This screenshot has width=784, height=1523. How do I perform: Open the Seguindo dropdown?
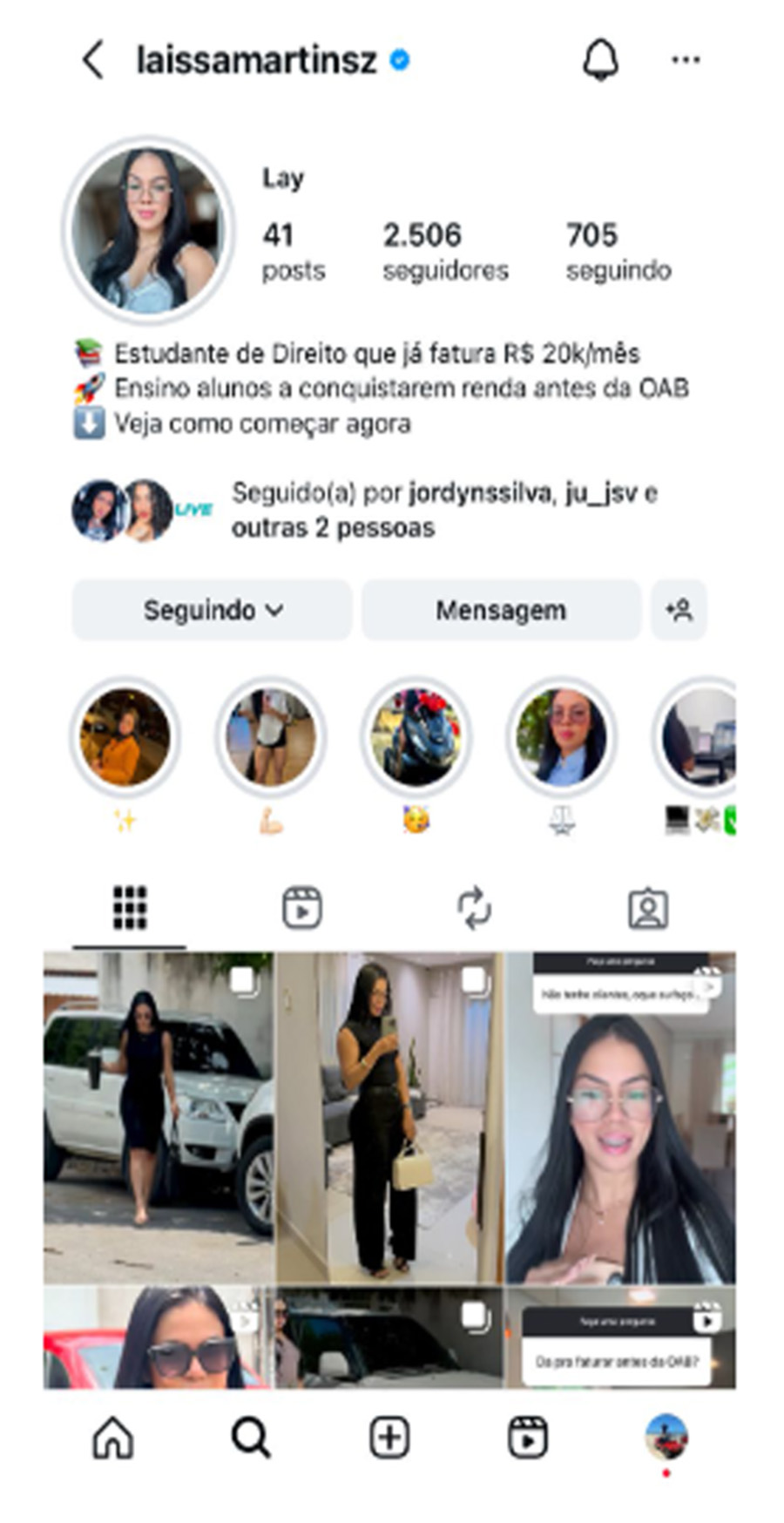[213, 610]
